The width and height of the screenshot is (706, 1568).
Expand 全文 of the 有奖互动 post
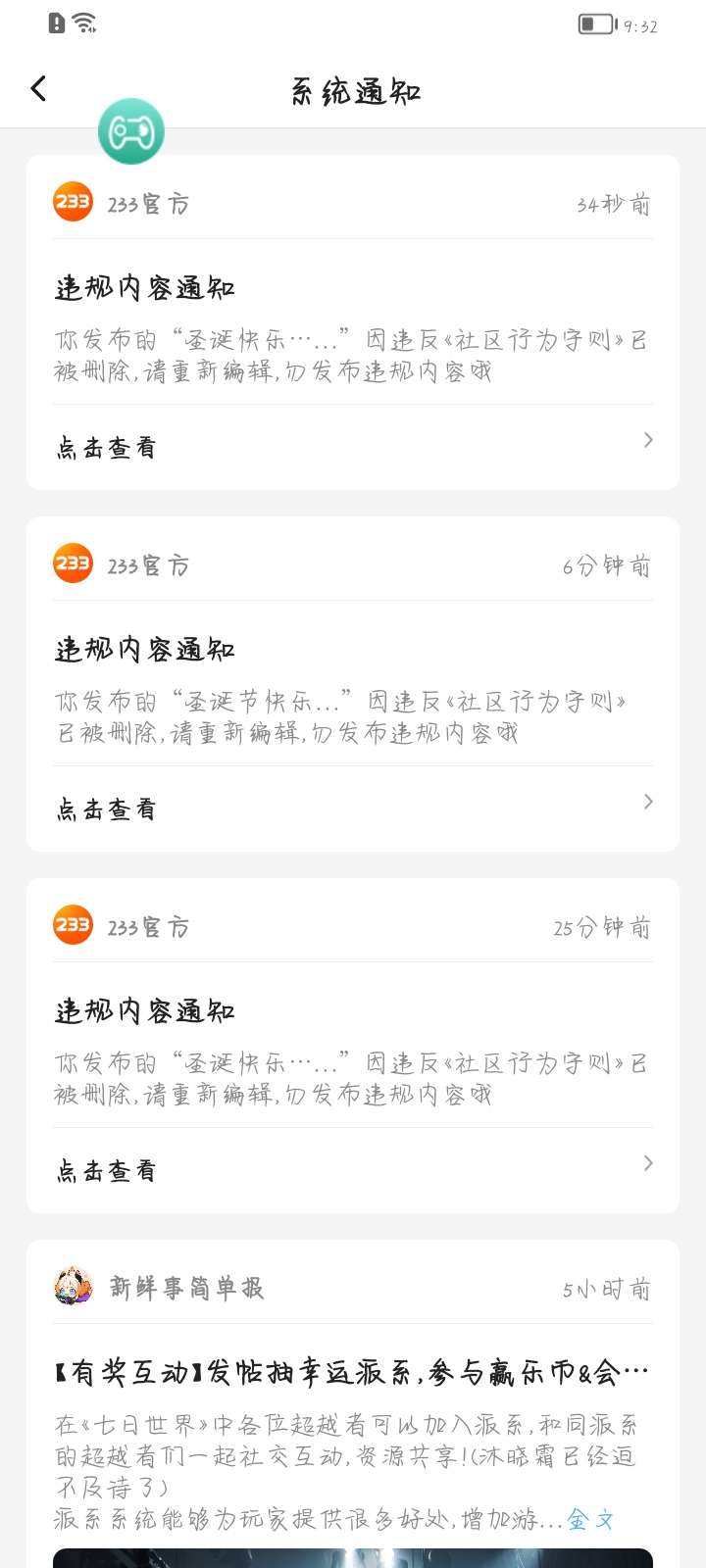pos(590,1520)
